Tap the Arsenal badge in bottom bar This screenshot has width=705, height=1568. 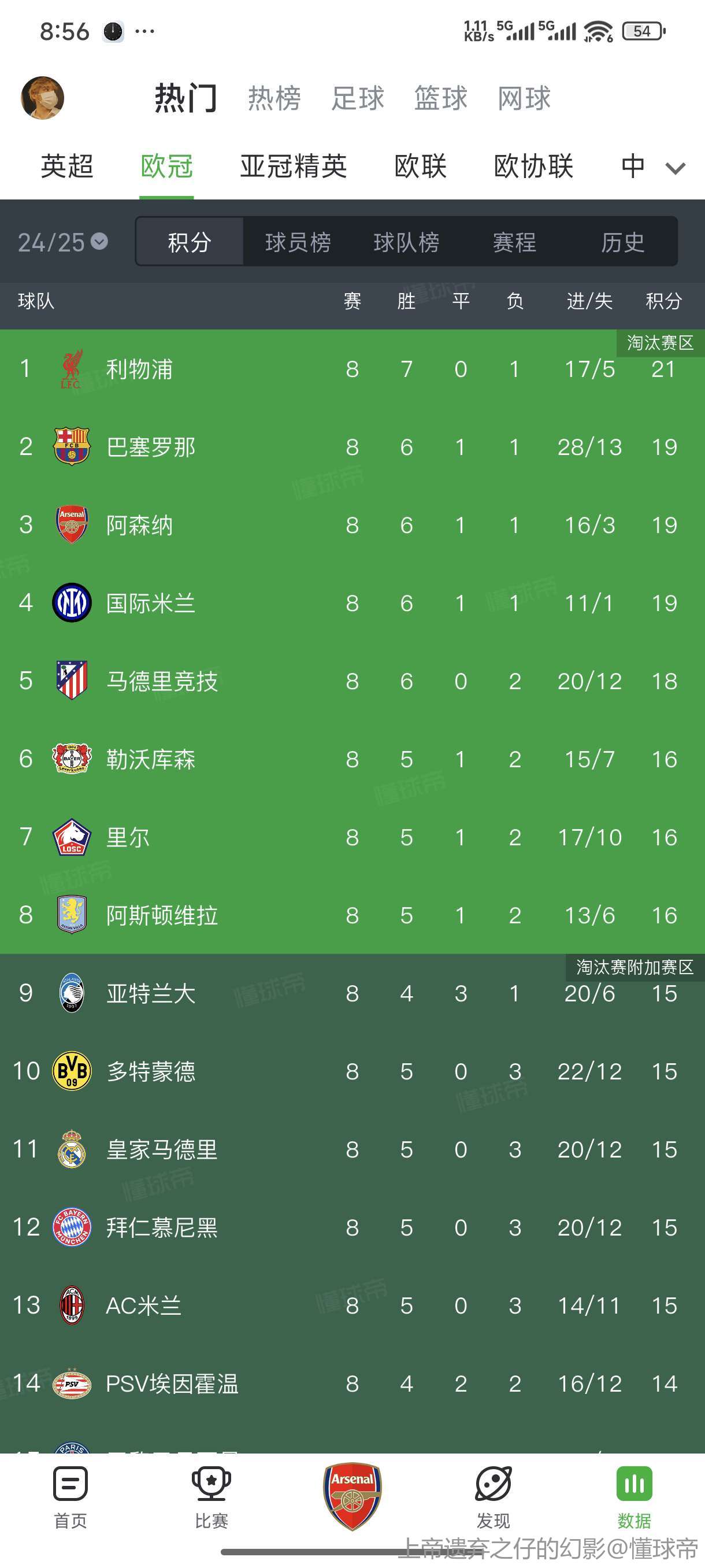pos(352,1495)
